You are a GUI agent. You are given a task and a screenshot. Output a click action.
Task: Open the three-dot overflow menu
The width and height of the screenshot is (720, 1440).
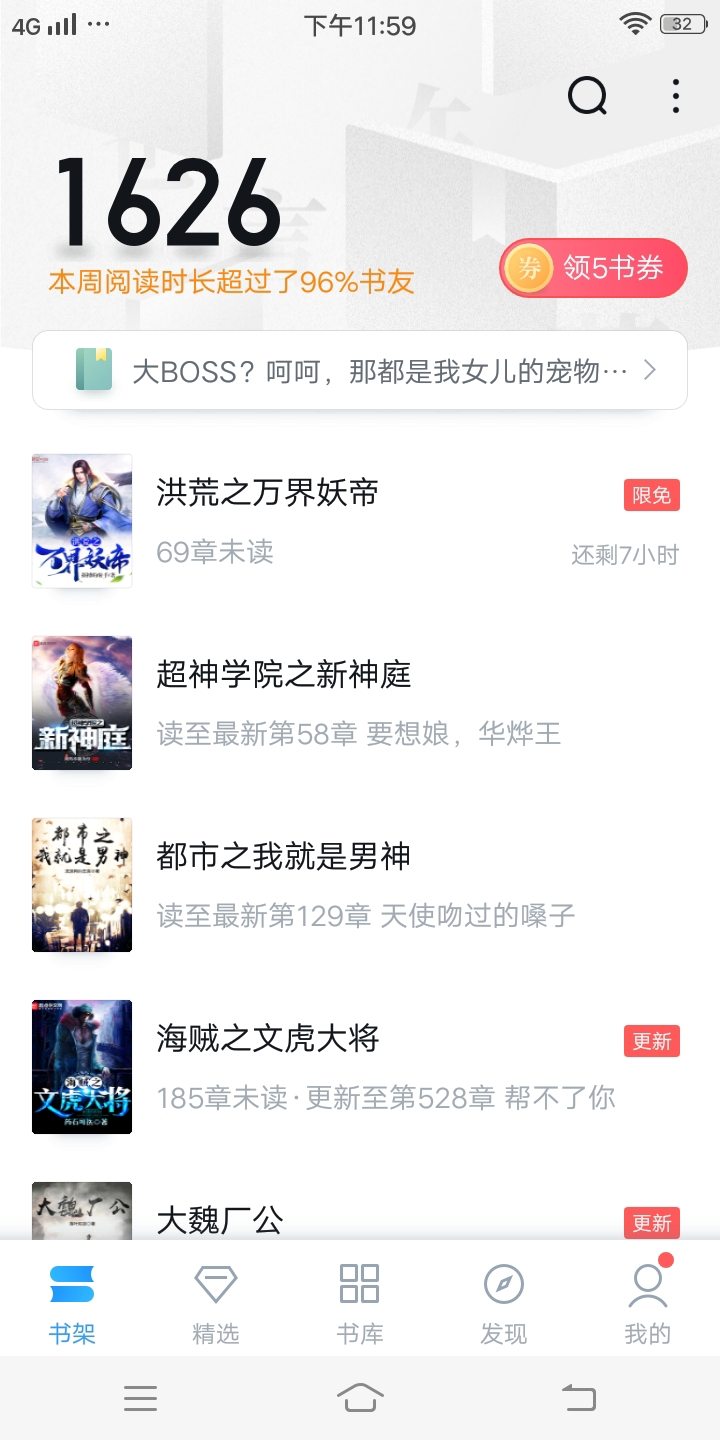[676, 96]
